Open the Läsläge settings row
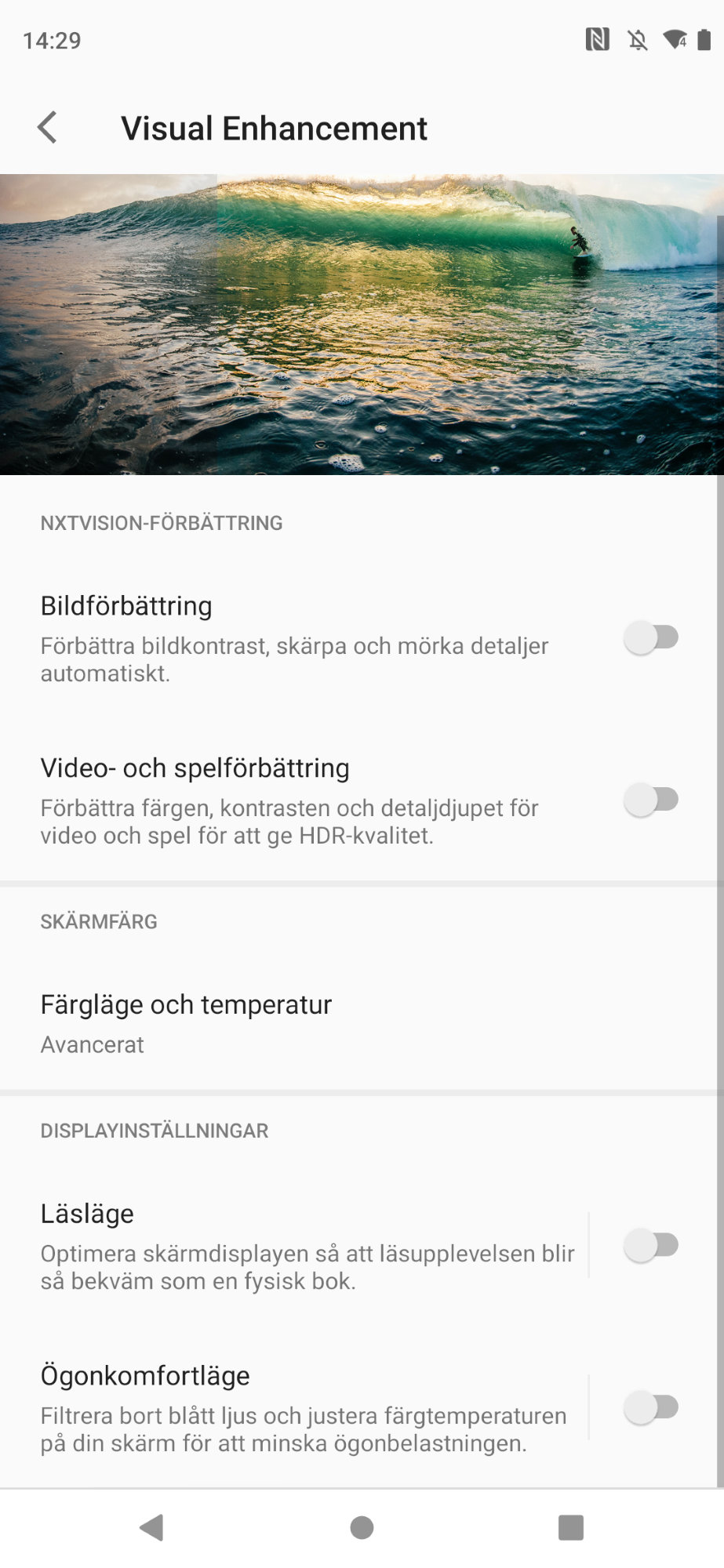The height and width of the screenshot is (1568, 724). (306, 1247)
